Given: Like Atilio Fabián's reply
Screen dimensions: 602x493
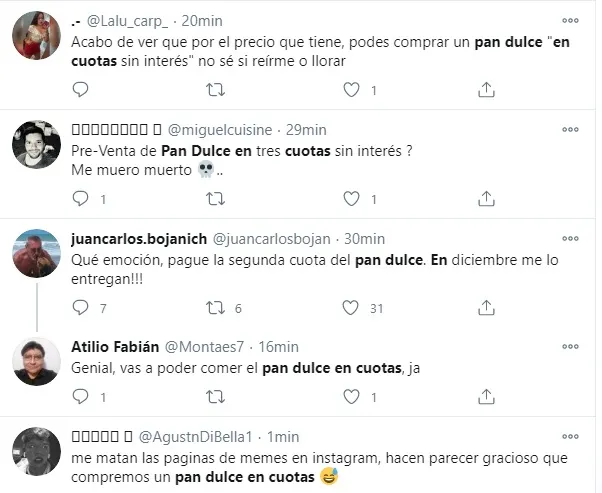Looking at the screenshot, I should [x=351, y=397].
